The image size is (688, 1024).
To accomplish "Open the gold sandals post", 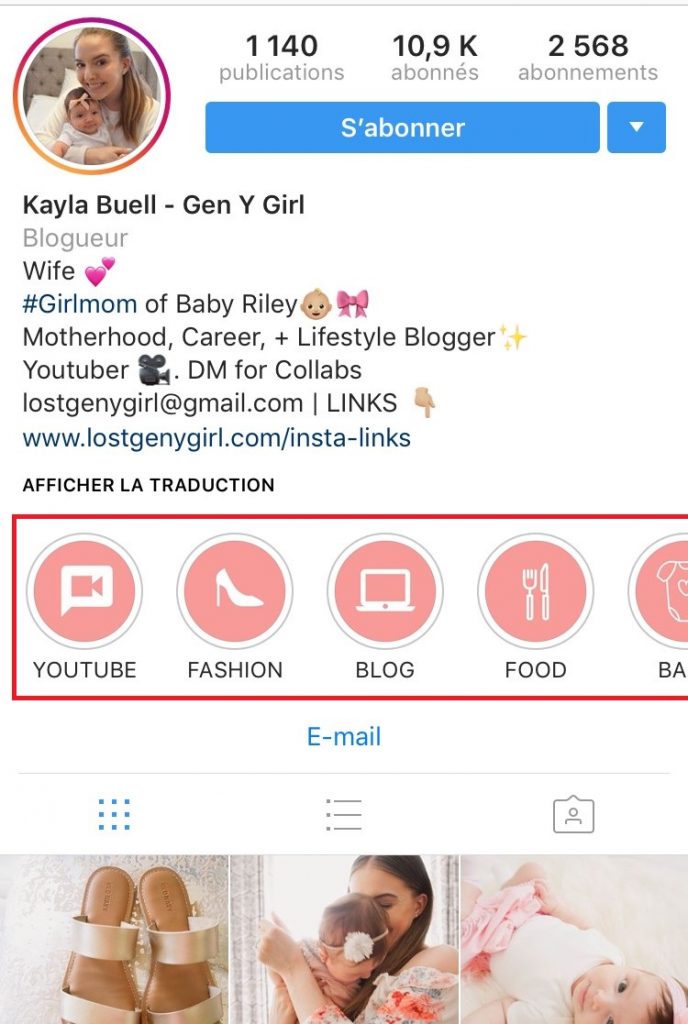I will [x=114, y=940].
